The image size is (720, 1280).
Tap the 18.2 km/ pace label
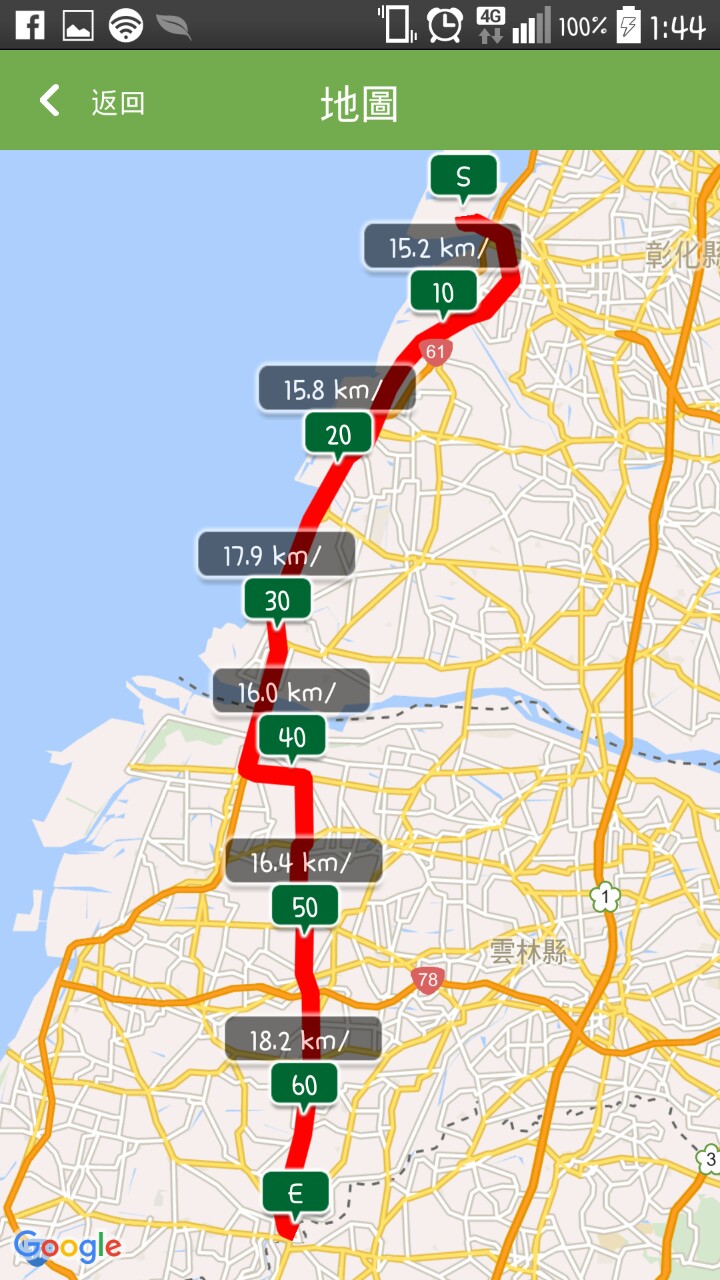tap(303, 1040)
